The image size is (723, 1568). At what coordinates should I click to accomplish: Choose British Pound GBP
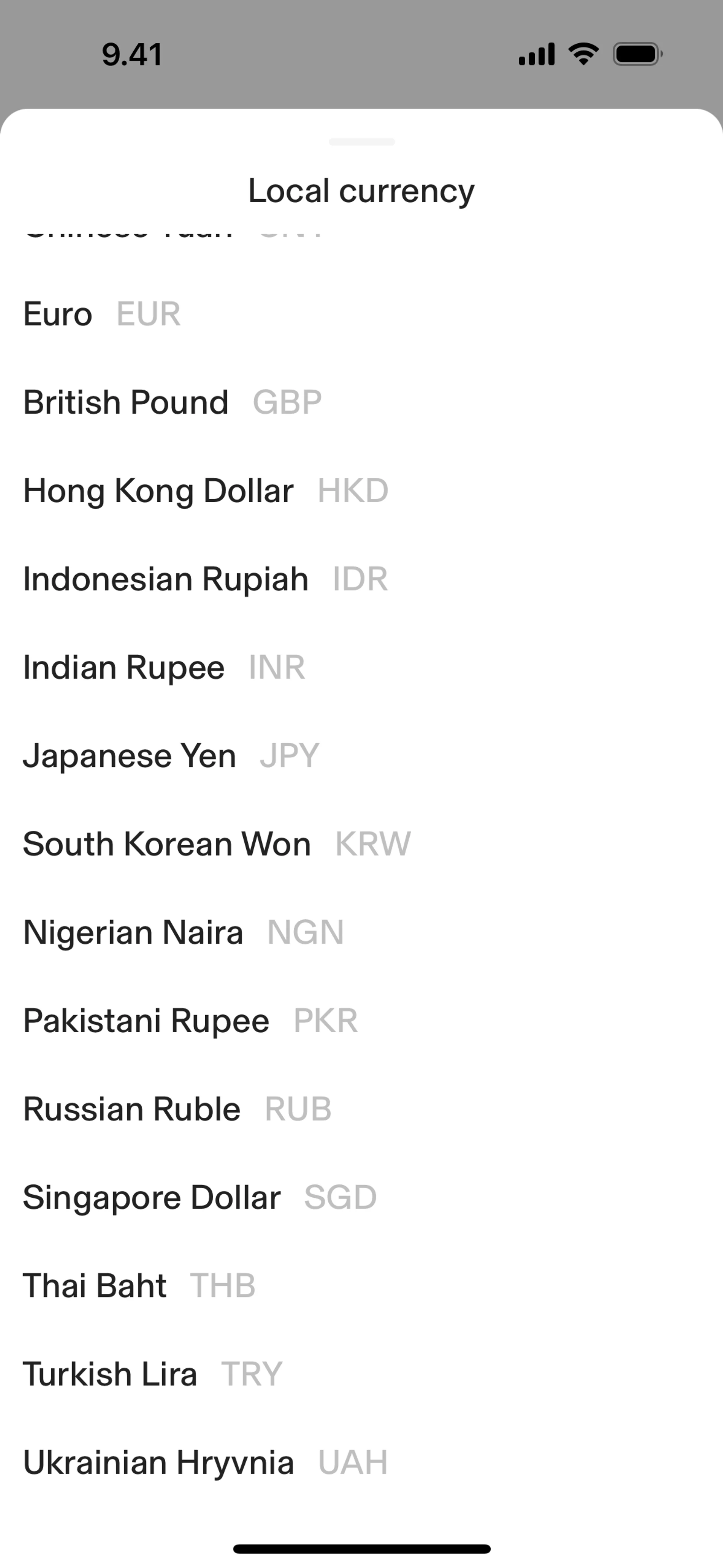[172, 402]
